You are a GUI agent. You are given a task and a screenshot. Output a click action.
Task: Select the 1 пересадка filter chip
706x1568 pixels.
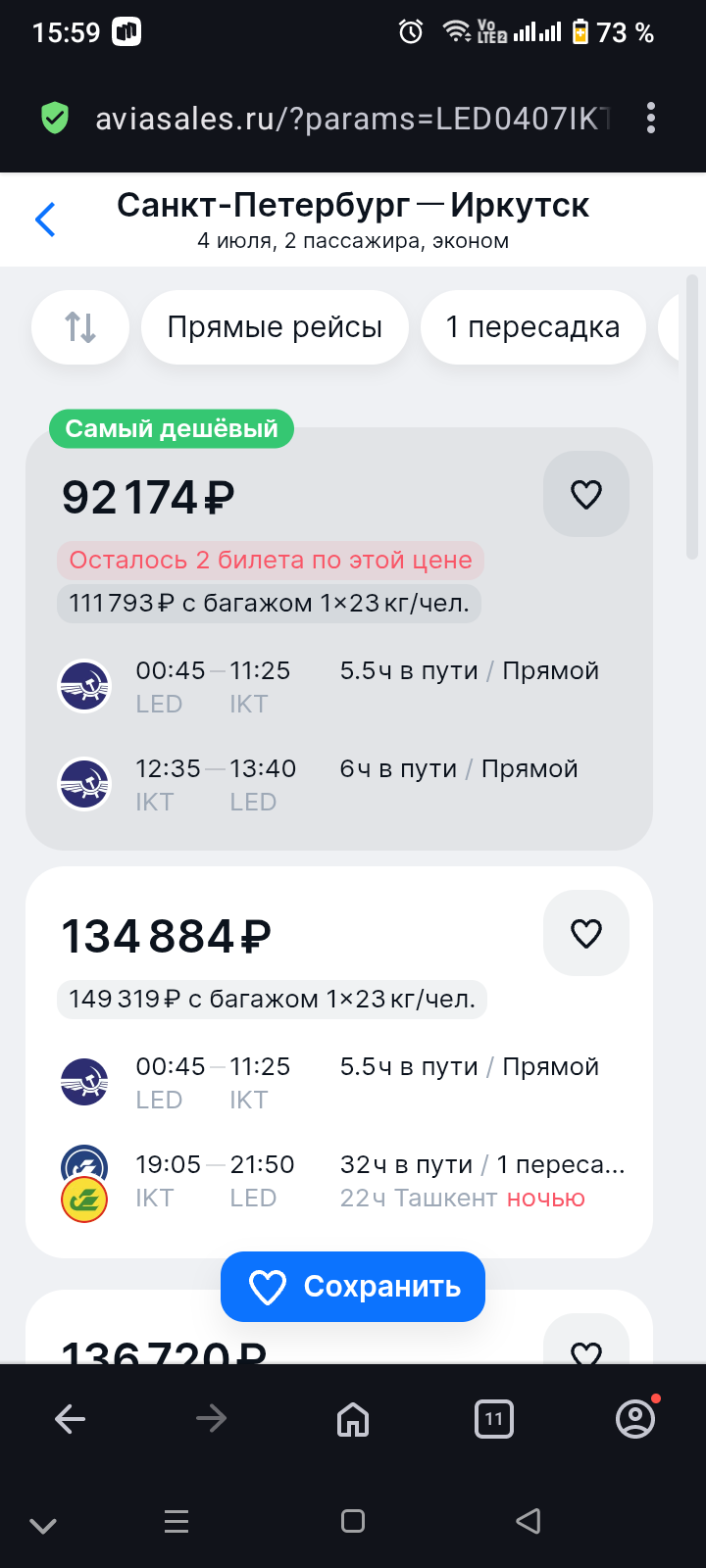pyautogui.click(x=532, y=326)
